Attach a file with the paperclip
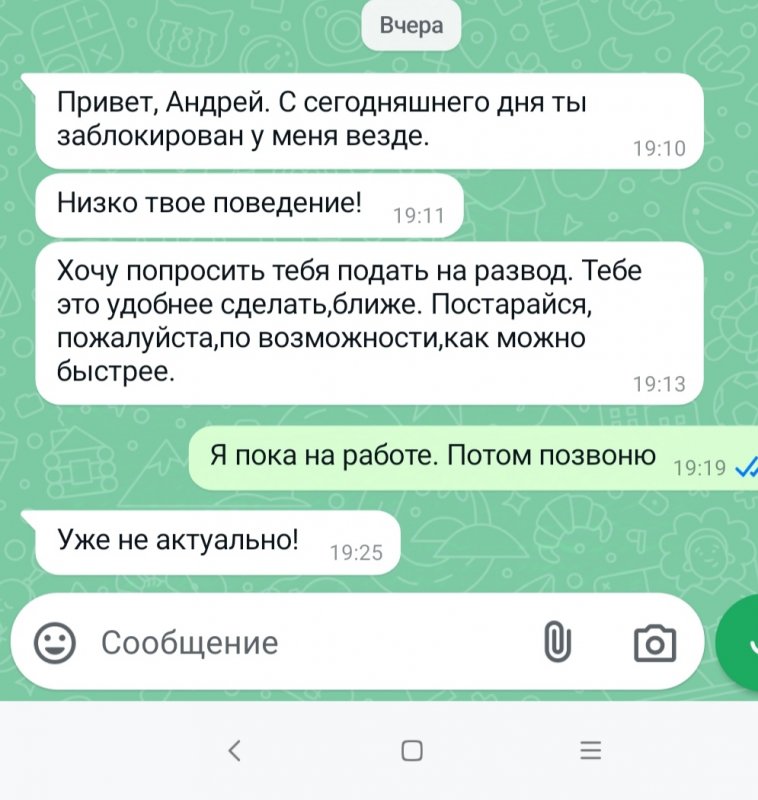Viewport: 758px width, 800px height. (x=557, y=642)
